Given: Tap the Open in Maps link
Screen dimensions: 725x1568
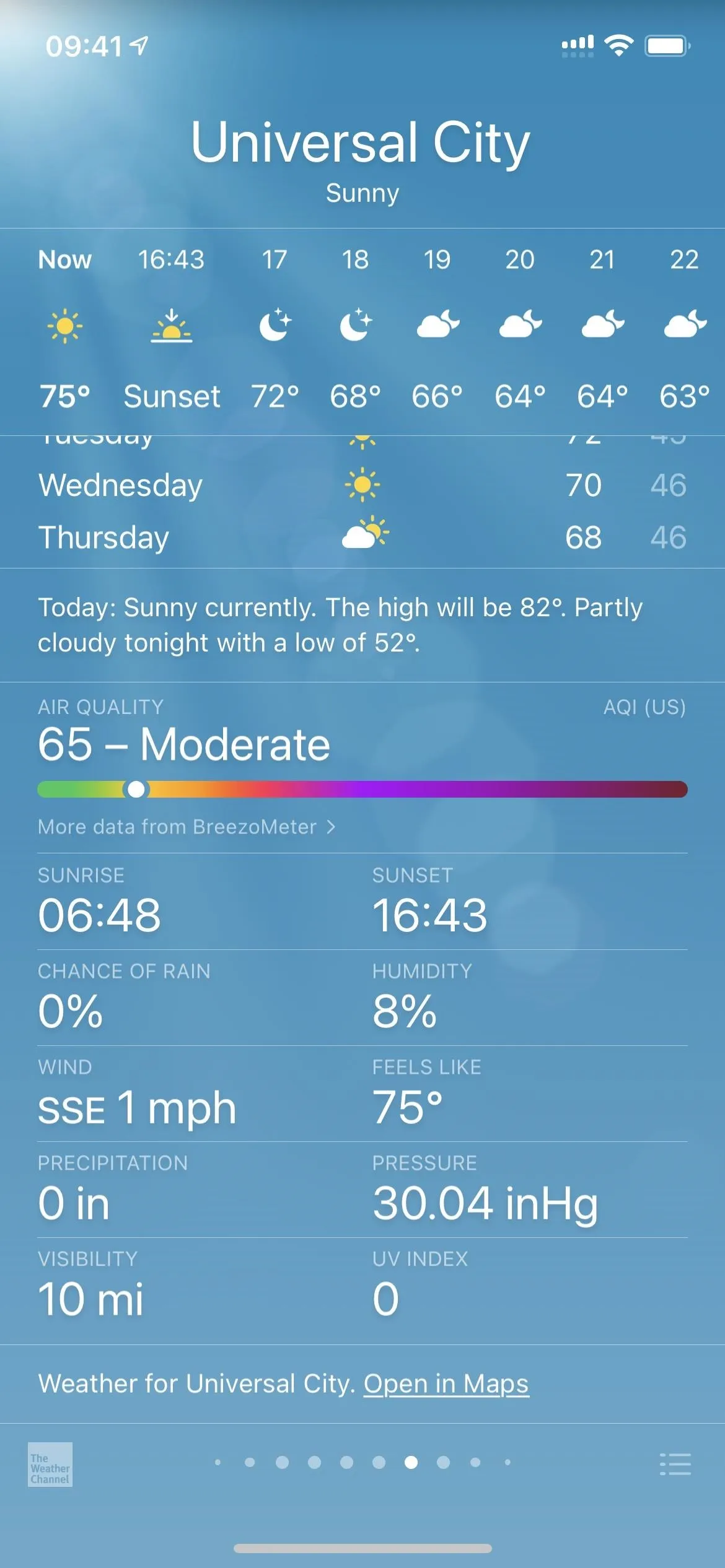Looking at the screenshot, I should pyautogui.click(x=446, y=1384).
